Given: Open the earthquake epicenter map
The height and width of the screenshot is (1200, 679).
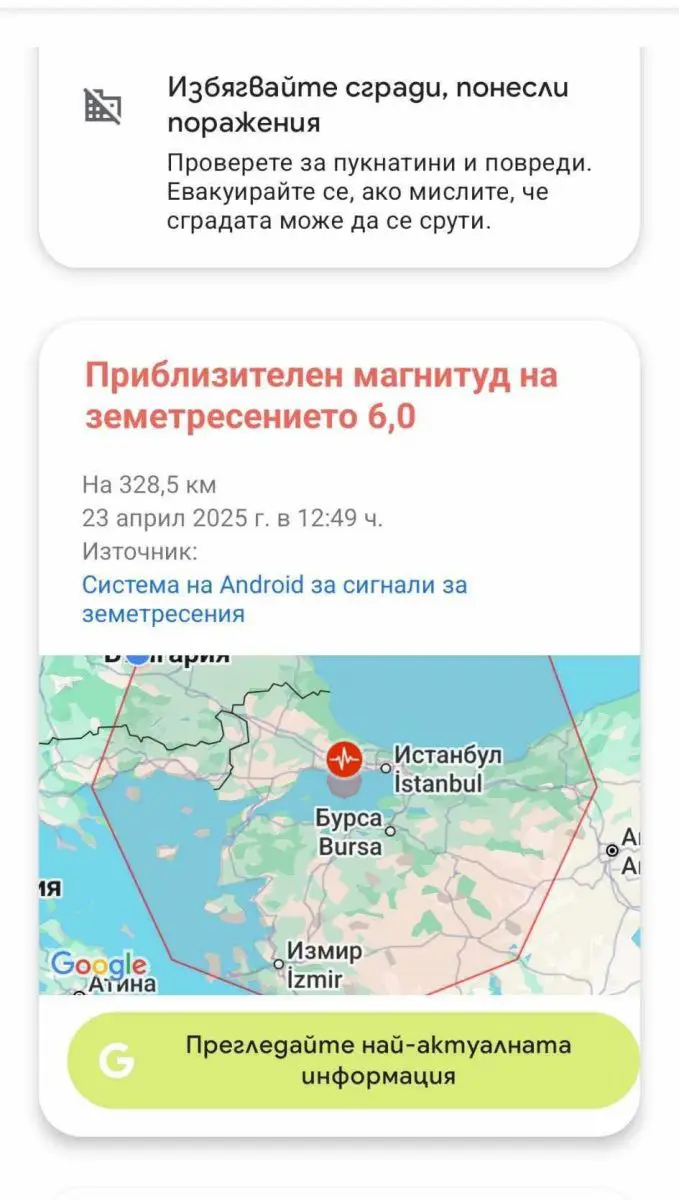Looking at the screenshot, I should coord(339,824).
